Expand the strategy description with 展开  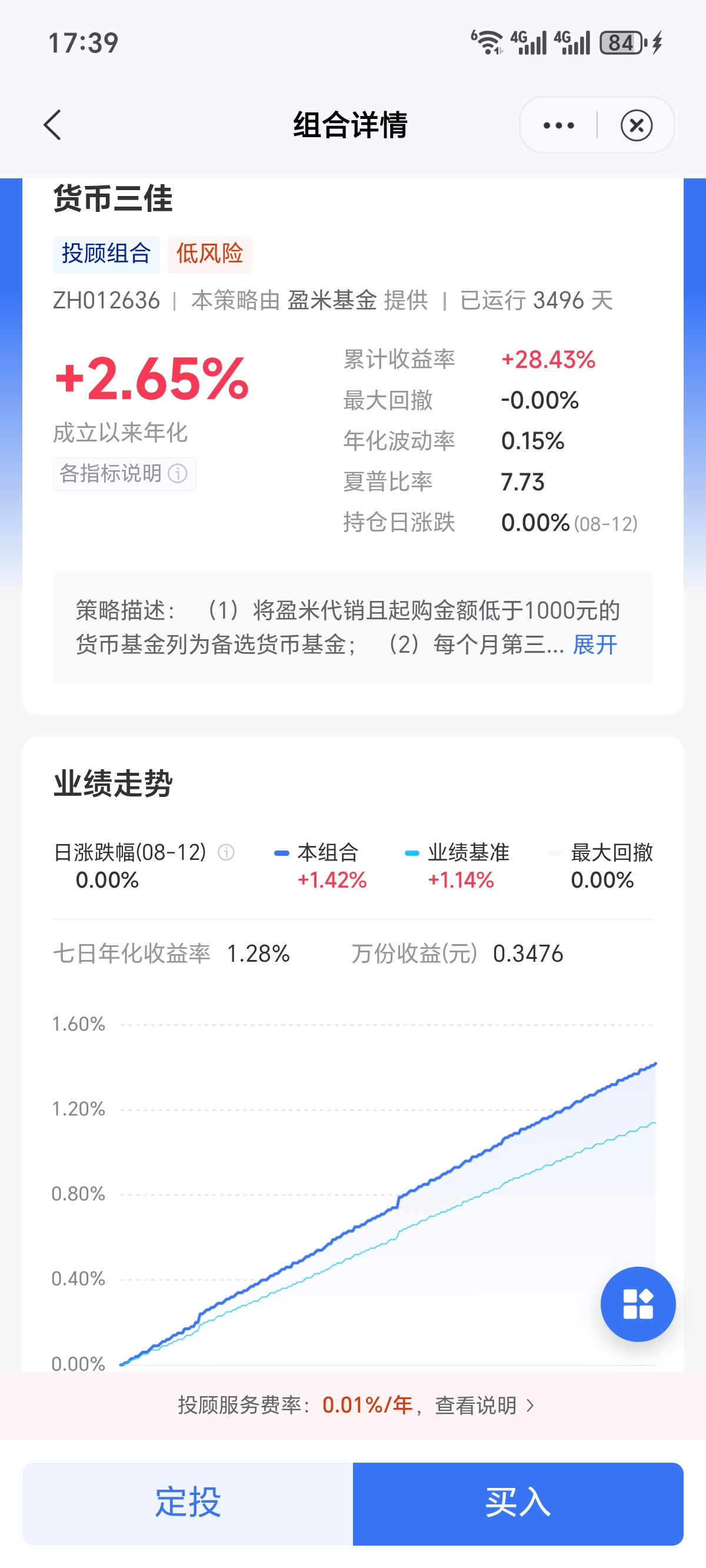click(x=595, y=644)
